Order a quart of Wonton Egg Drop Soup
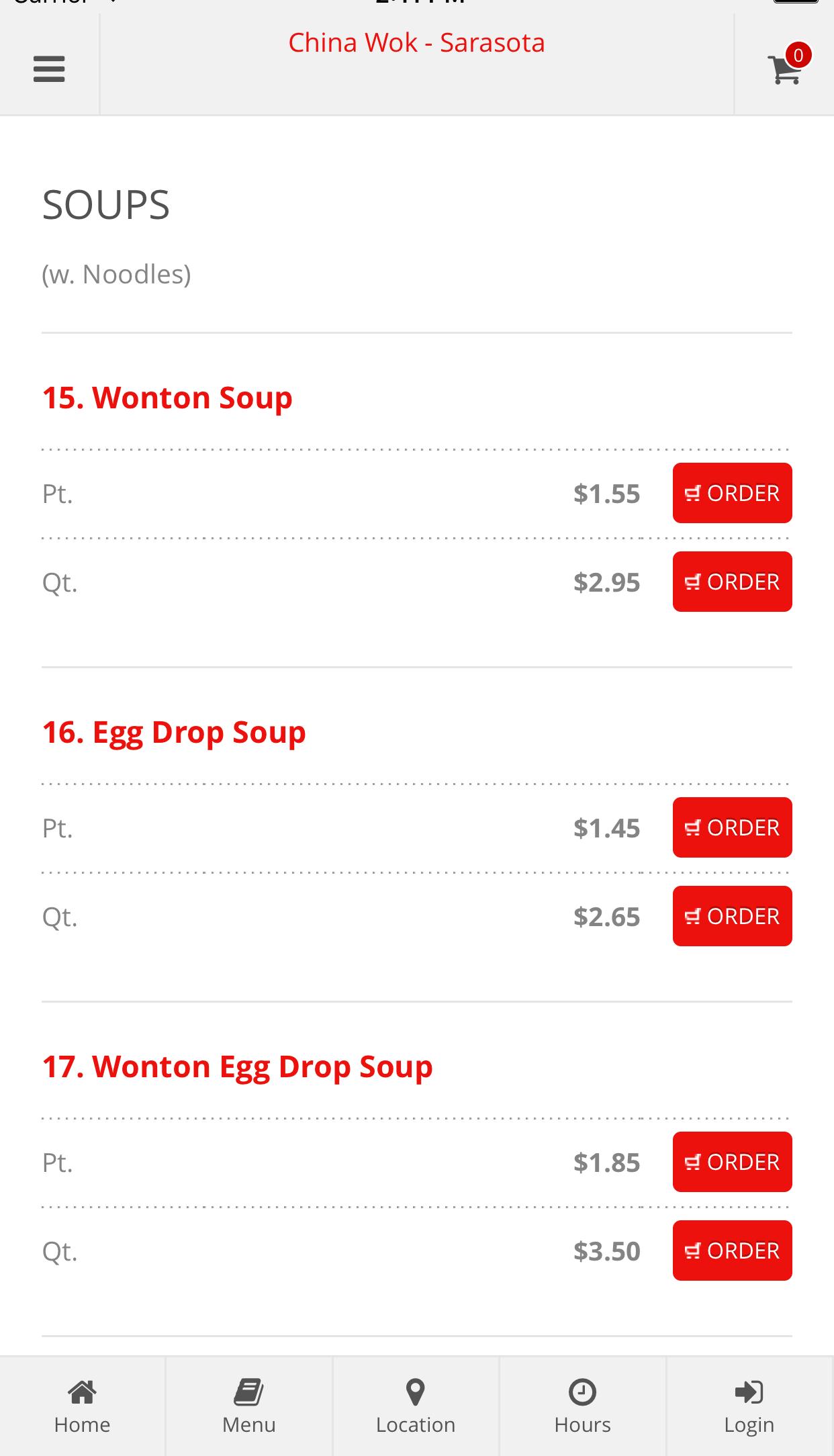 tap(732, 1250)
